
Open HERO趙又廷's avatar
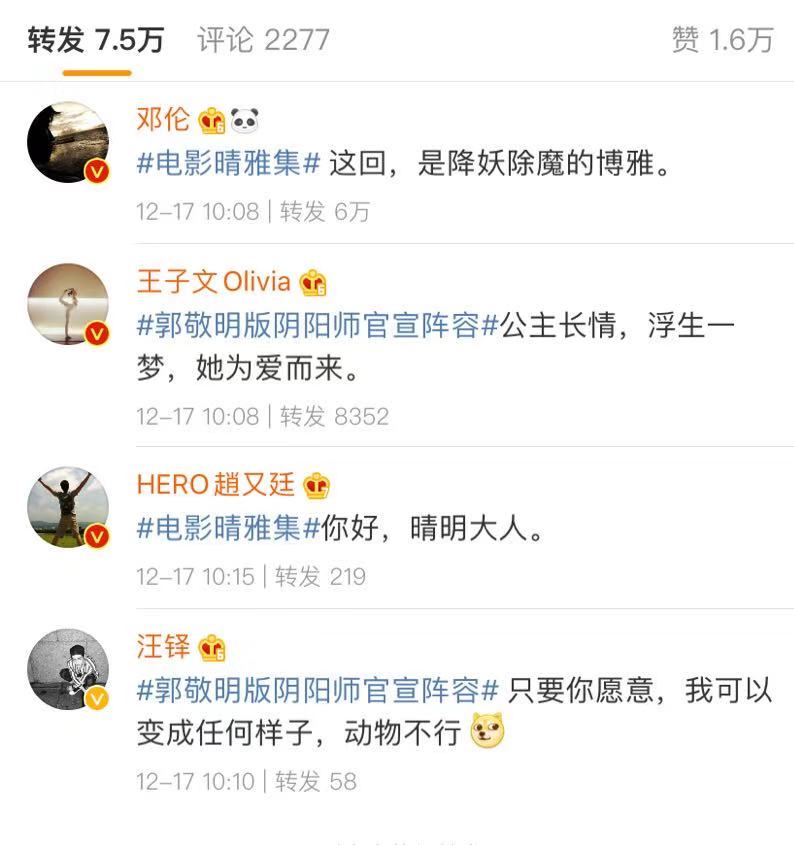[68, 508]
